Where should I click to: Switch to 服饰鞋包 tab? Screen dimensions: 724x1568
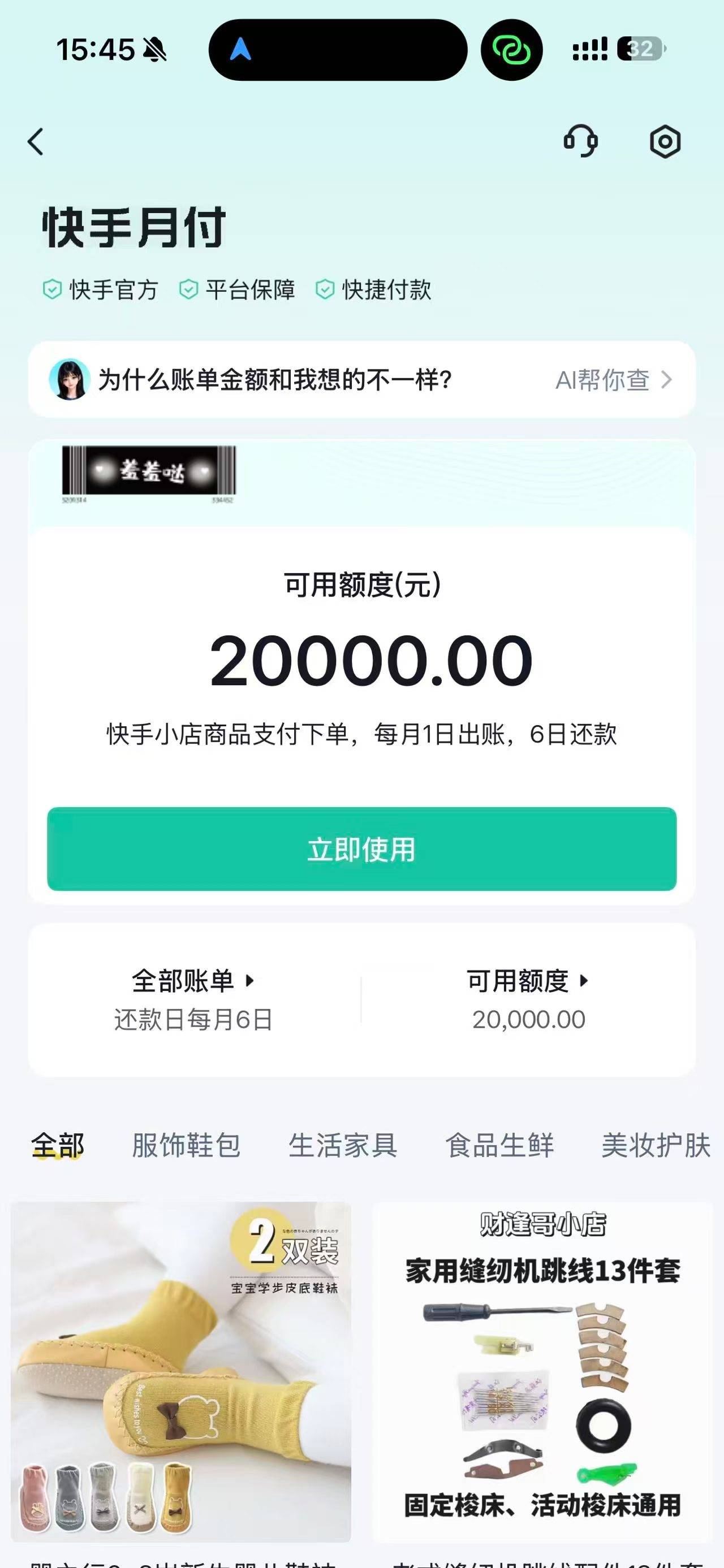186,1146
